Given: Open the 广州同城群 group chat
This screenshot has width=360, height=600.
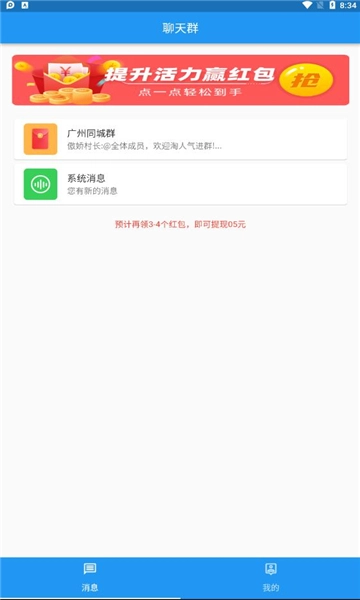Looking at the screenshot, I should coord(180,139).
